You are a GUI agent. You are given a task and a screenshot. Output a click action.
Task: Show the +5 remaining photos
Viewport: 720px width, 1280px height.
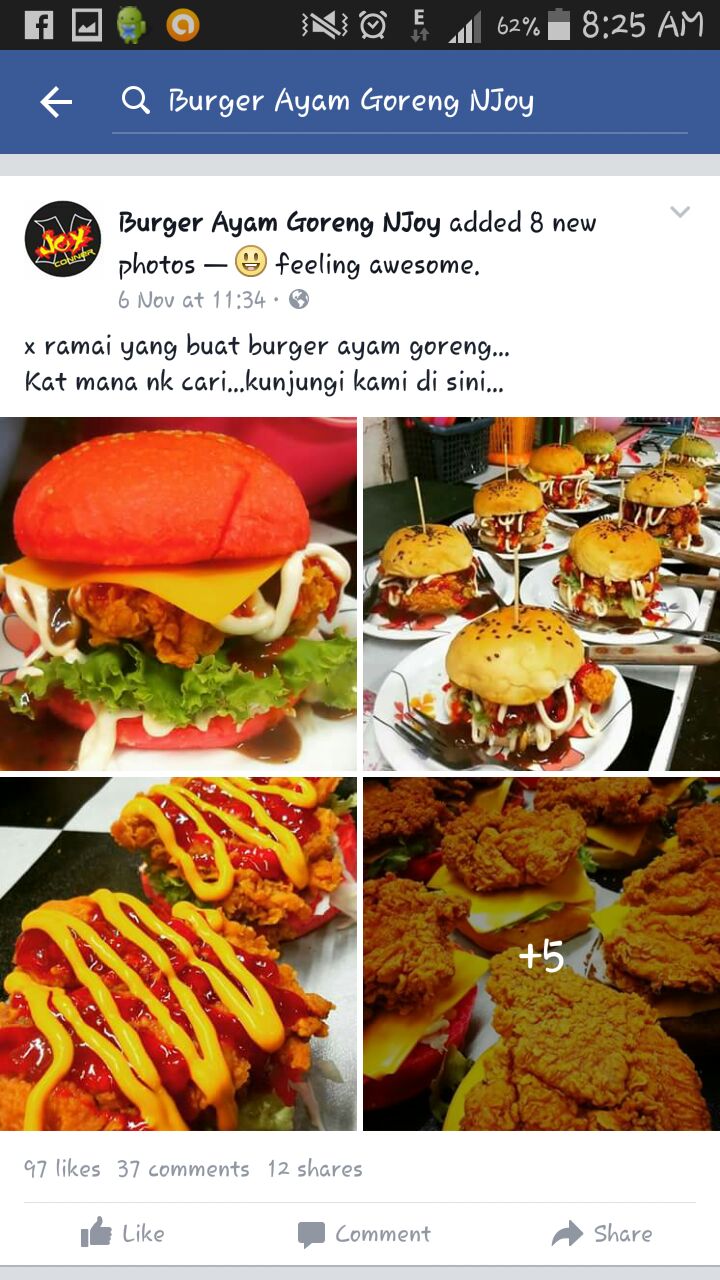click(x=541, y=954)
